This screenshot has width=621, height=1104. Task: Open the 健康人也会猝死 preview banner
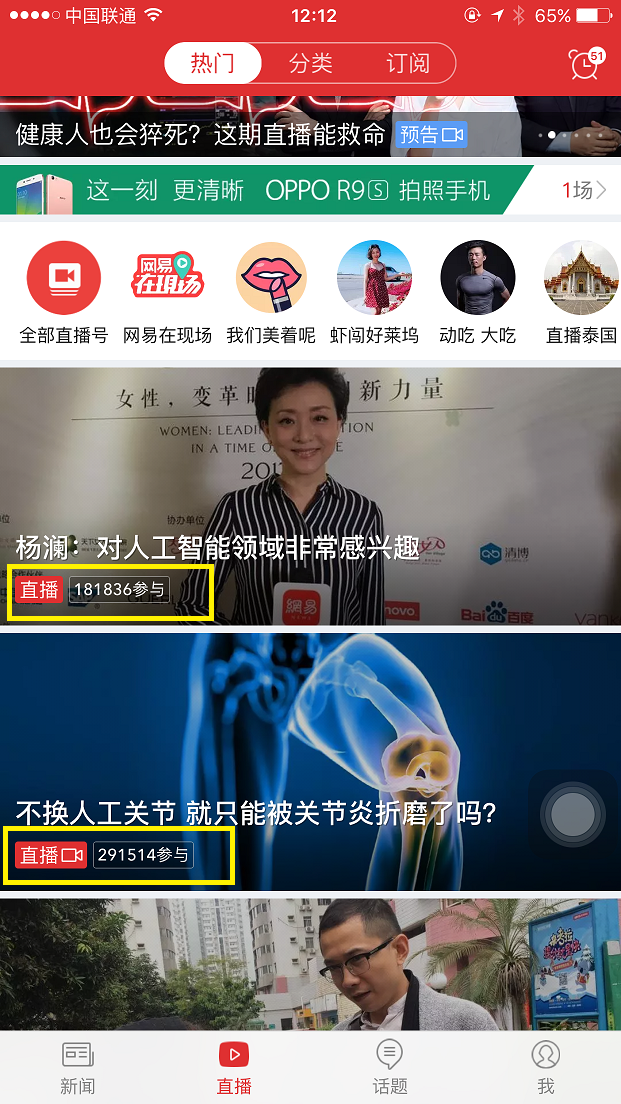click(x=240, y=130)
